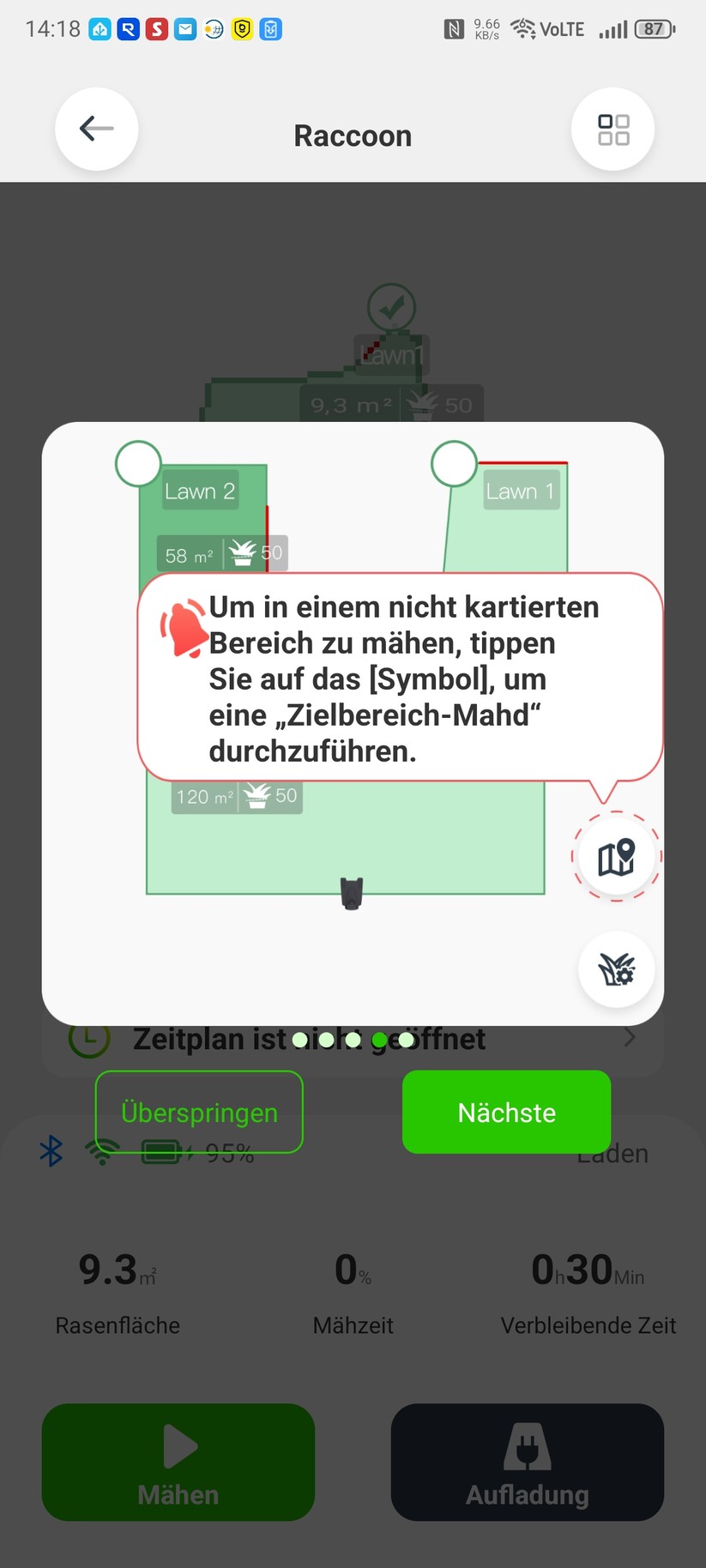Tap the plant icon on Lawn 2 label
This screenshot has width=706, height=1568.
pos(244,552)
